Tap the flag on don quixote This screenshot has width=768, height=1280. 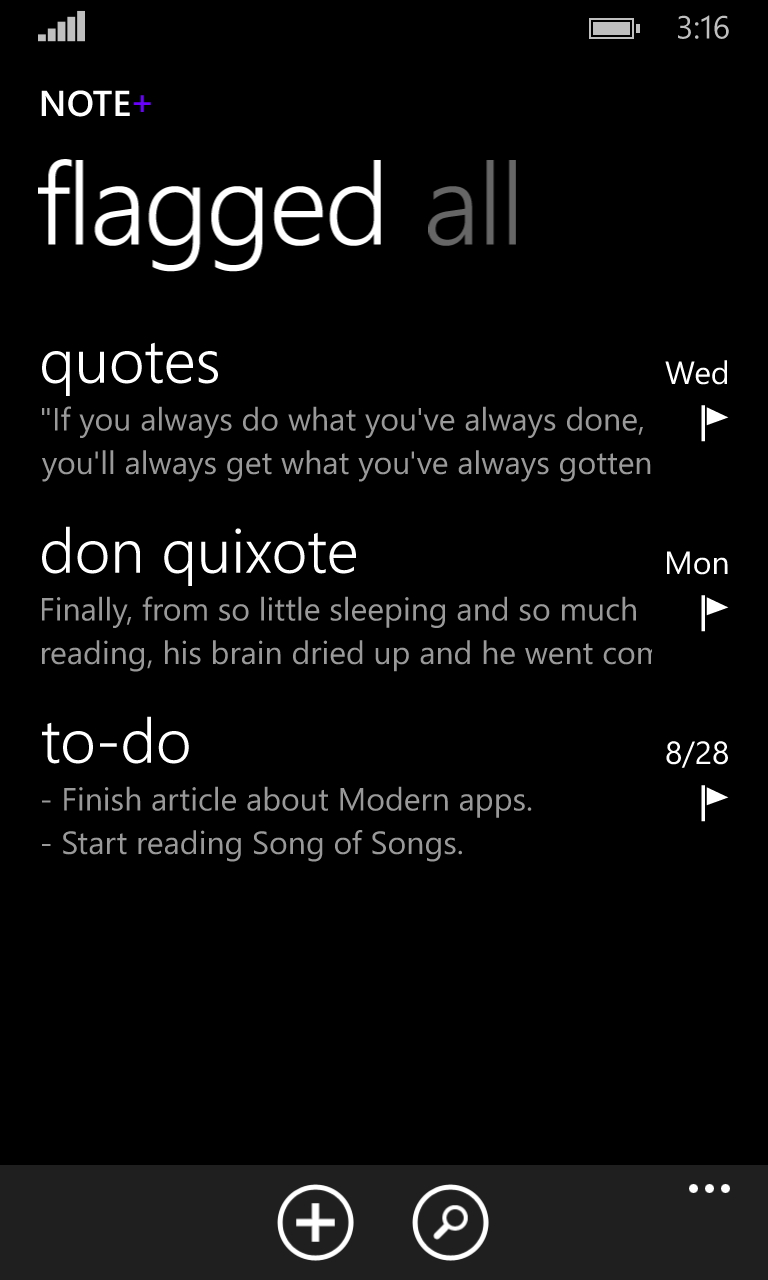[713, 611]
